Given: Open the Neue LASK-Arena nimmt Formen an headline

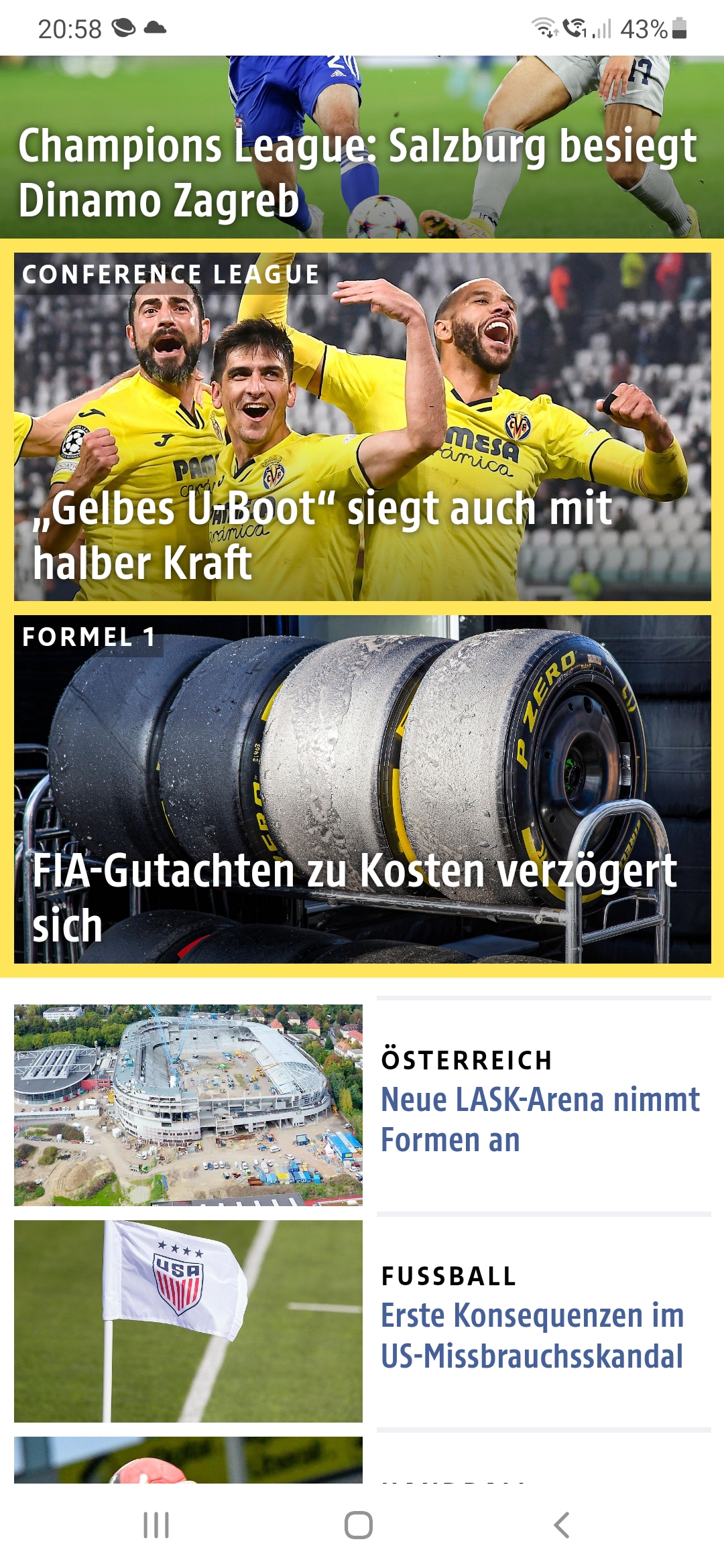Looking at the screenshot, I should point(540,1119).
